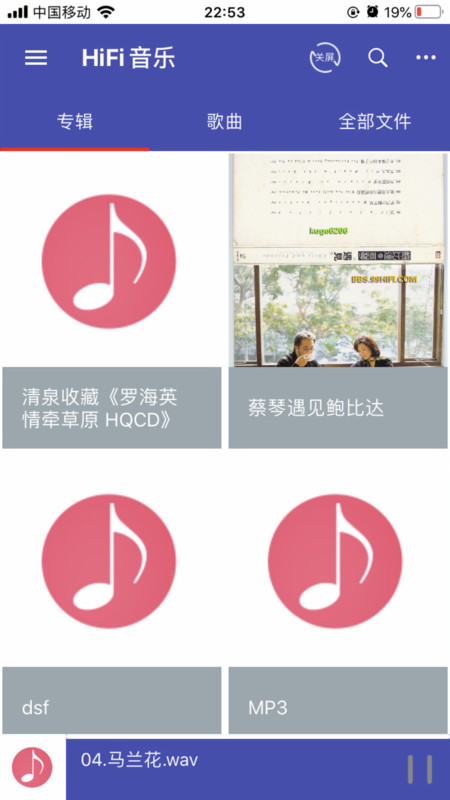The image size is (450, 800).
Task: Open album 清泉收藏《罗海英情牵草原 HQCD》
Action: [112, 301]
